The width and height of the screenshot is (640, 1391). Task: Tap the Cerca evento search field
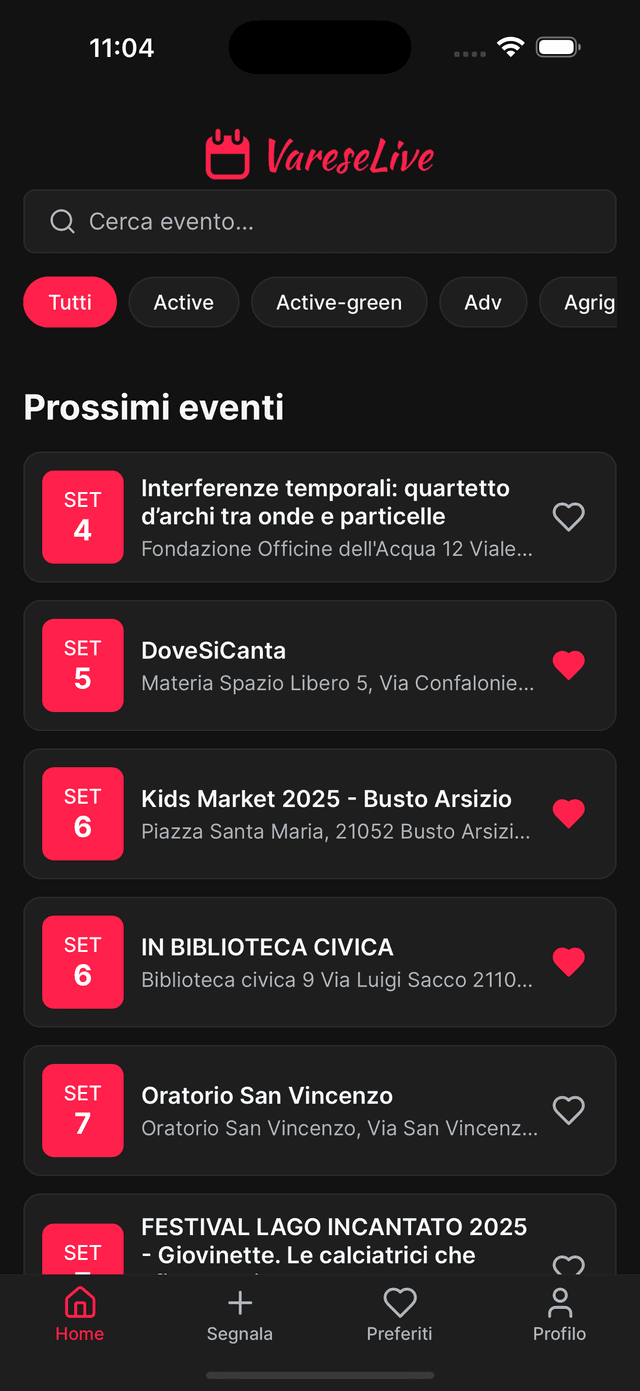click(x=320, y=221)
